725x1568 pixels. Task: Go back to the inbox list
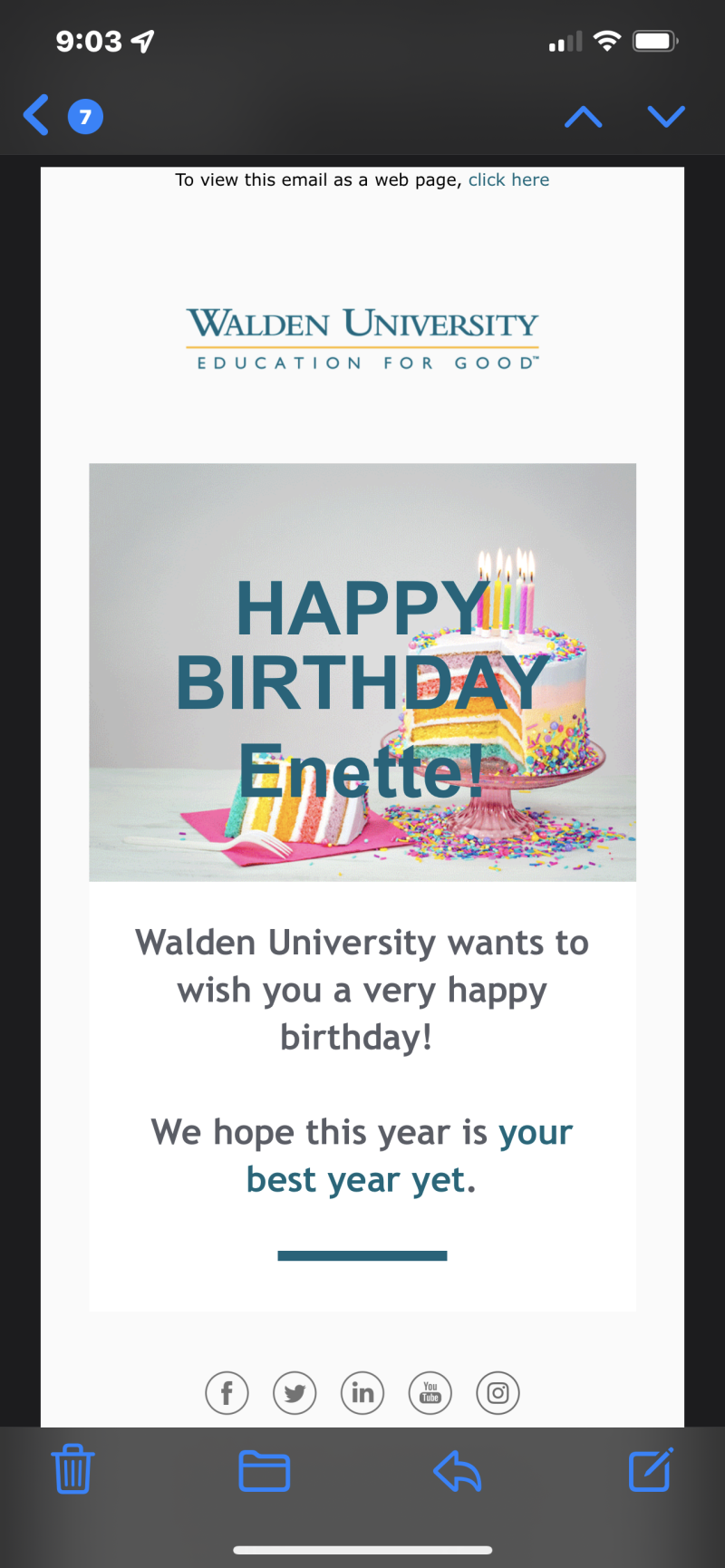(x=36, y=116)
